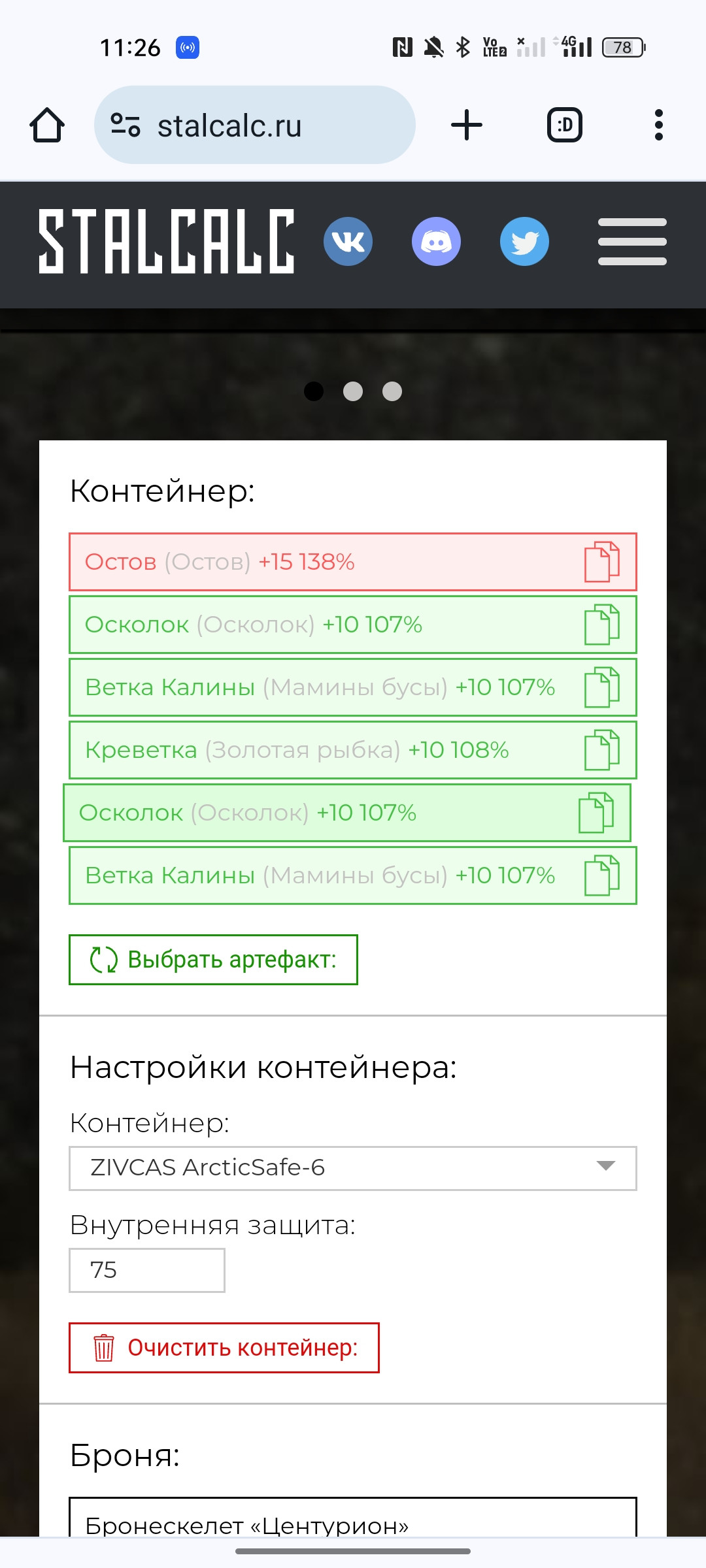The height and width of the screenshot is (1568, 706).
Task: Edit the Внутренняя защита value field
Action: point(147,1270)
